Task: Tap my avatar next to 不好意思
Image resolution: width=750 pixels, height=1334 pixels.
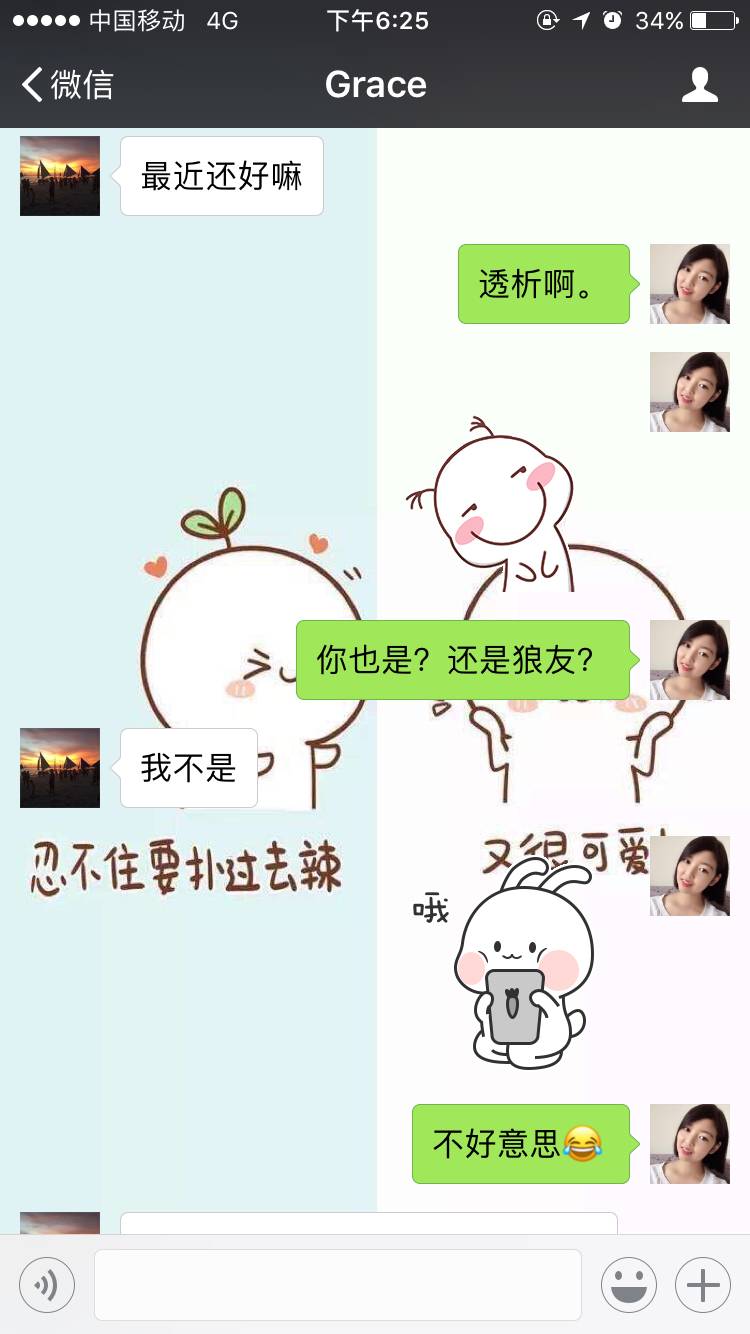Action: pyautogui.click(x=690, y=1144)
